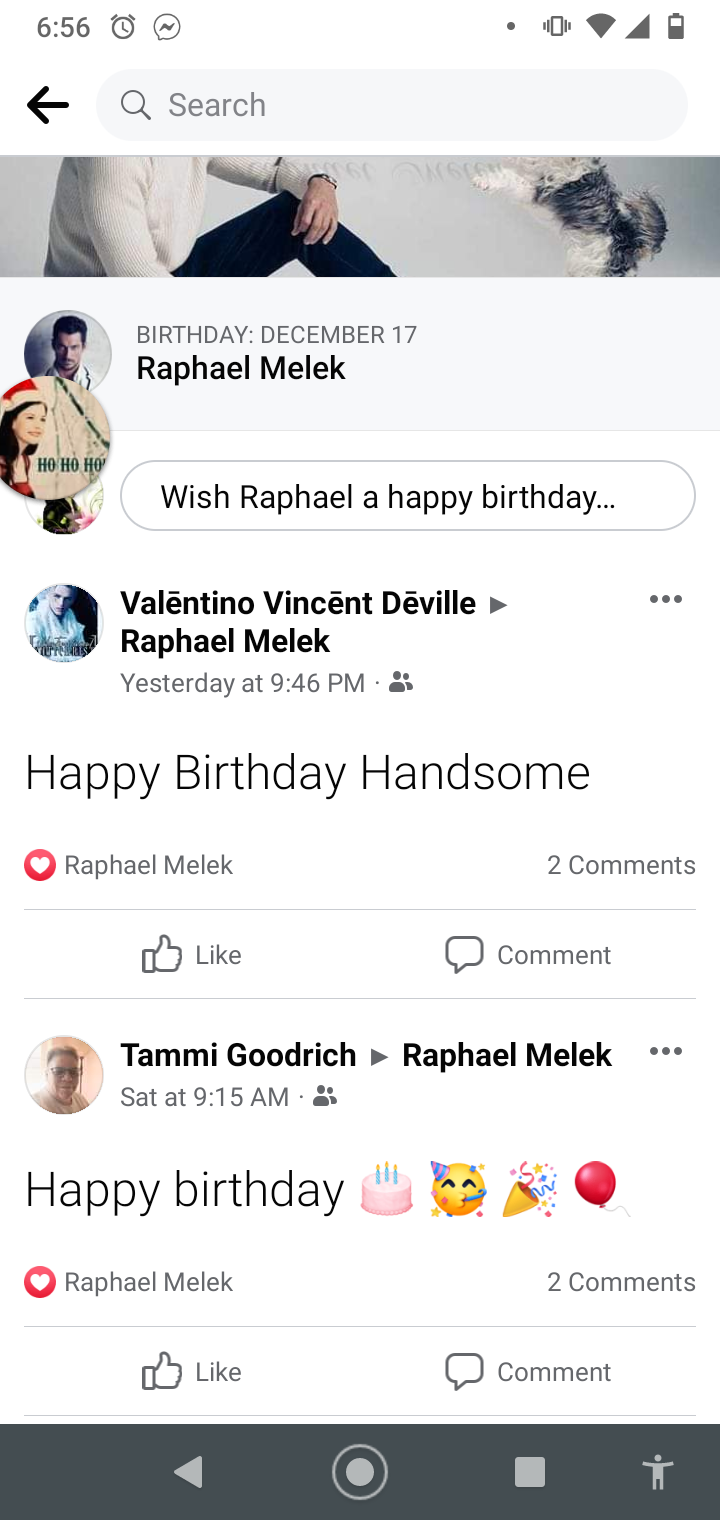View 2 Comments on Tammi Goodrich's post
Screen dimensions: 720x1520
[621, 1282]
